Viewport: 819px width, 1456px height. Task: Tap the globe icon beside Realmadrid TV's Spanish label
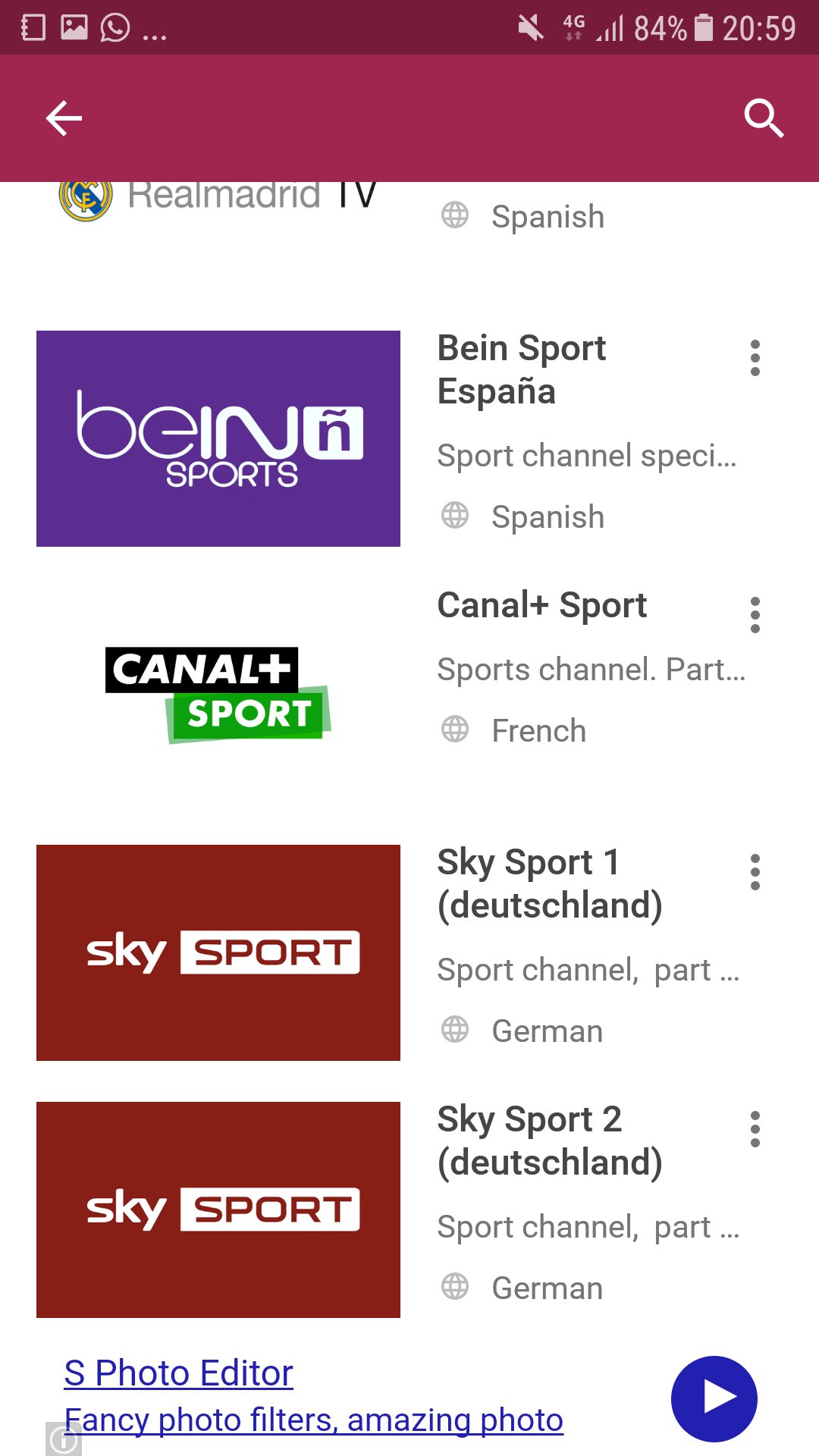point(455,218)
